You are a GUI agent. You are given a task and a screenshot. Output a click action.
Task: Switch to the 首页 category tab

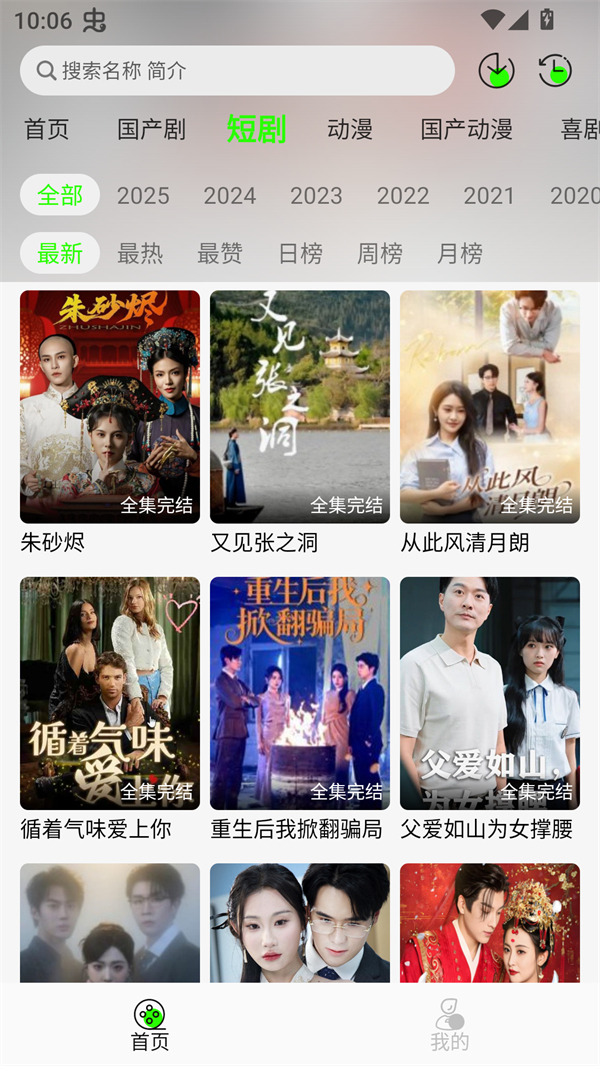click(x=47, y=129)
